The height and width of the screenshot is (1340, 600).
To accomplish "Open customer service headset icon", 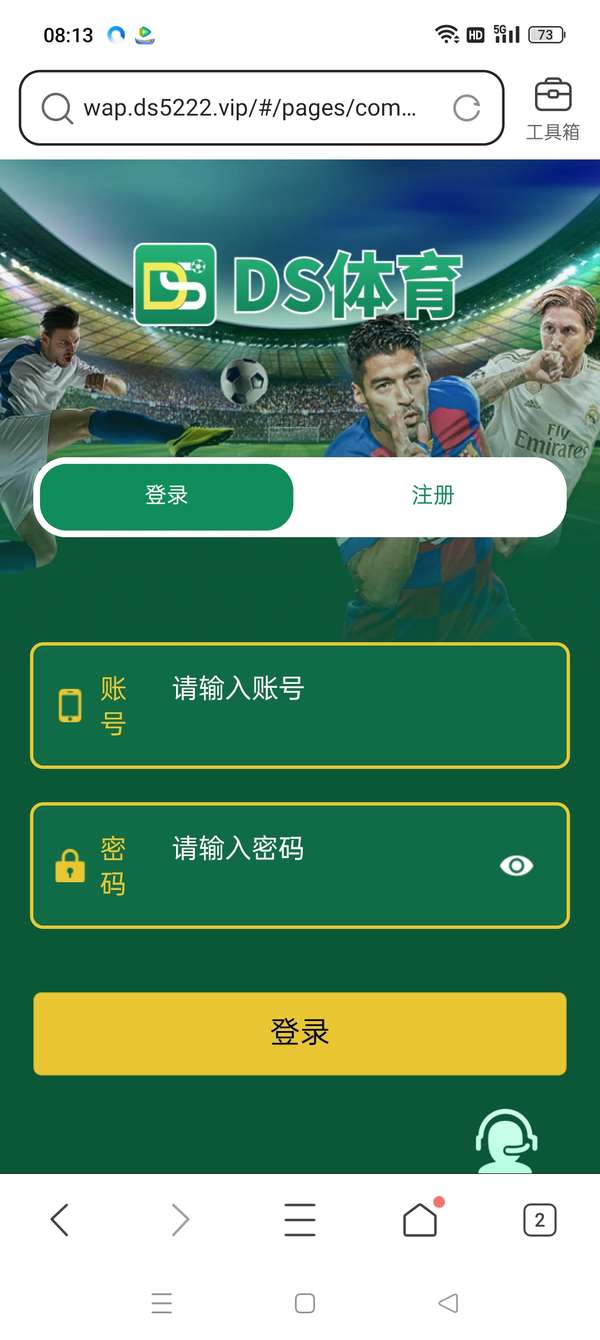I will pyautogui.click(x=506, y=1142).
